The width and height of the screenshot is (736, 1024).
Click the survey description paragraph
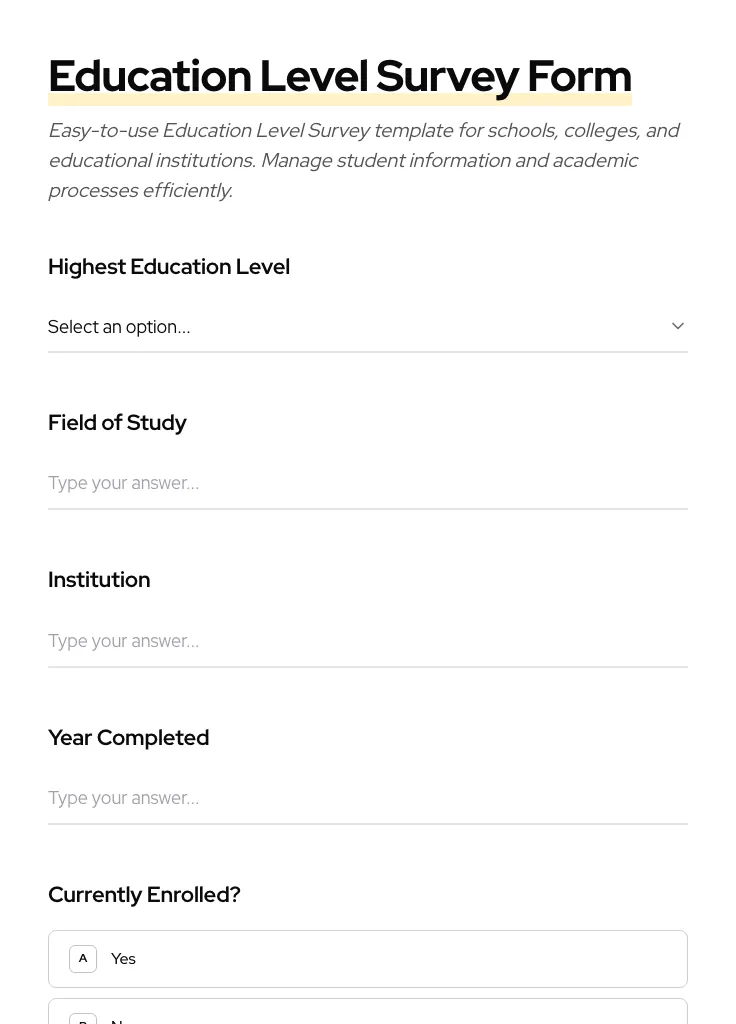(364, 160)
